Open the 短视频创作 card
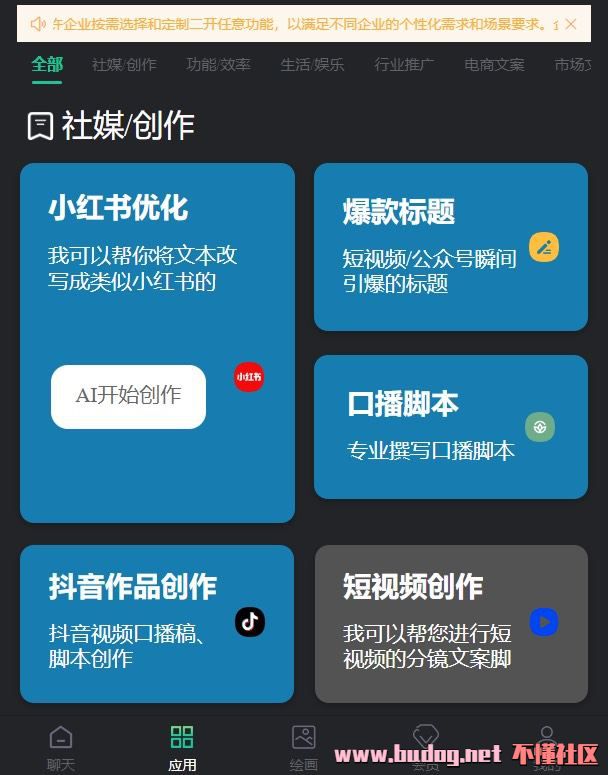This screenshot has height=775, width=608. 450,623
